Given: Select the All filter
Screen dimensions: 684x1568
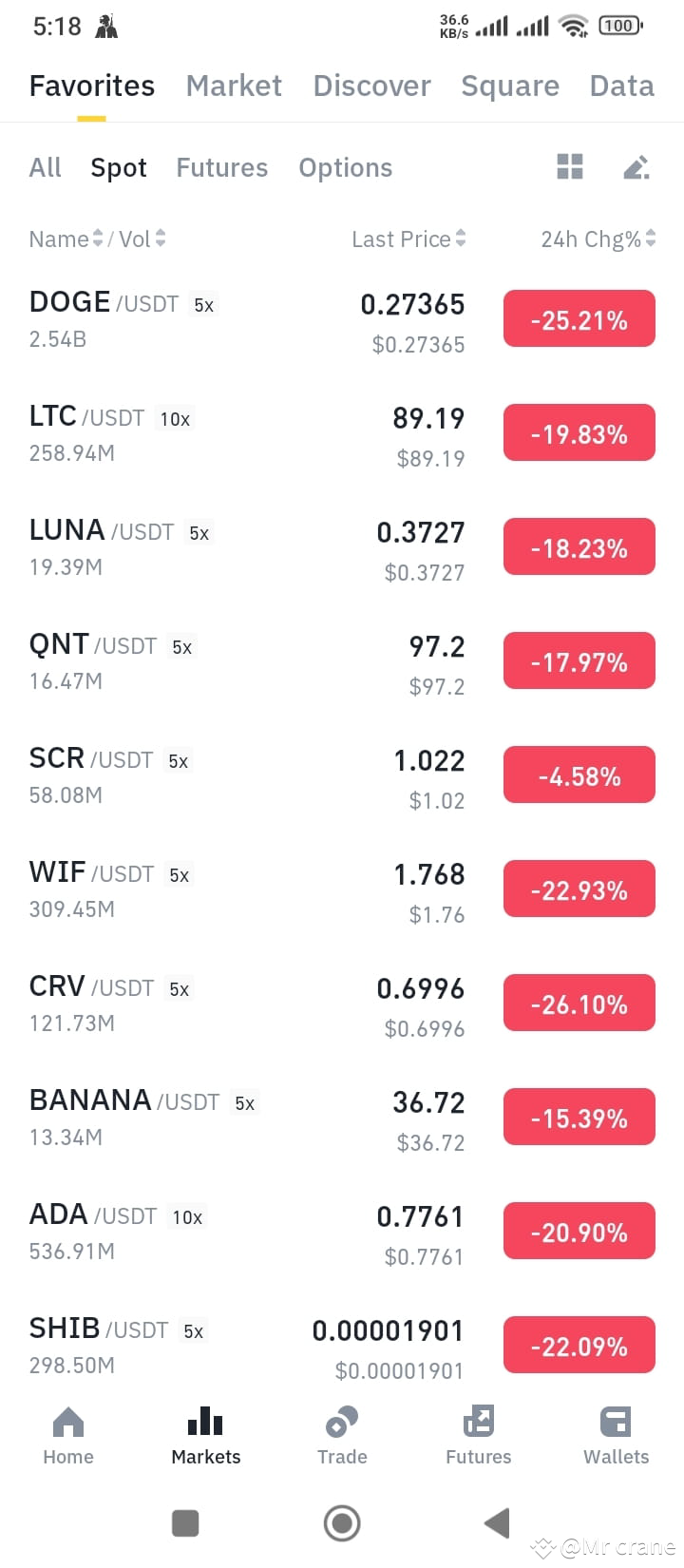Looking at the screenshot, I should tap(45, 167).
